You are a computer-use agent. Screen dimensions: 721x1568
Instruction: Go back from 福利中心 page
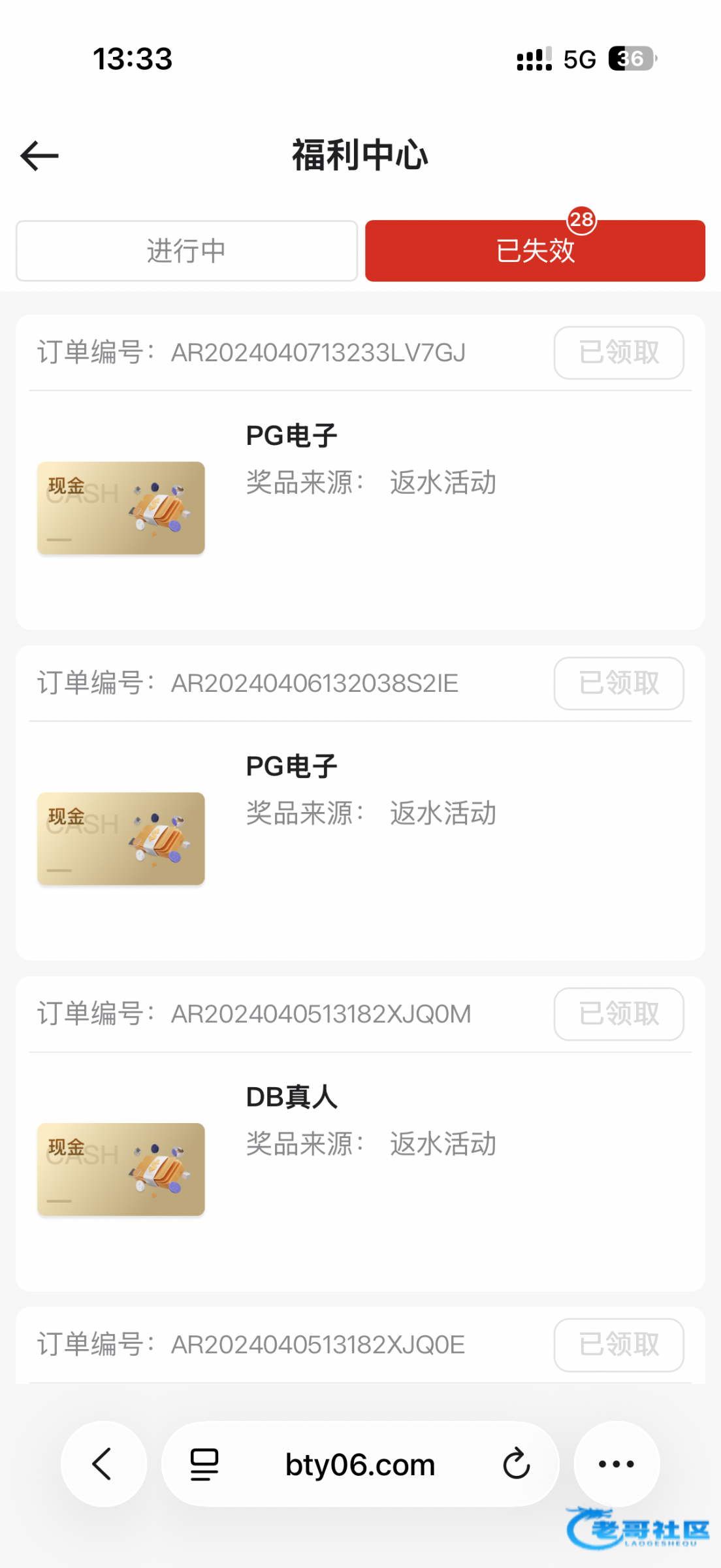pyautogui.click(x=40, y=155)
